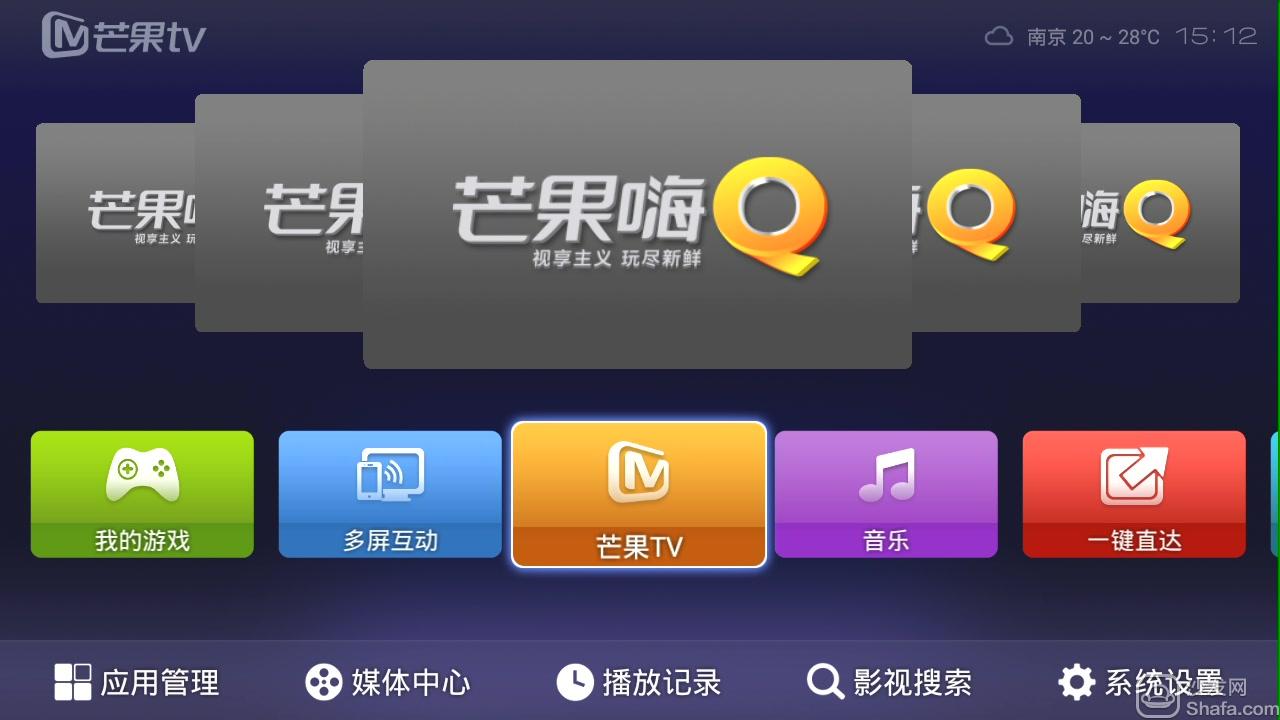This screenshot has height=720, width=1280.
Task: Go to 应用管理
Action: [x=137, y=683]
